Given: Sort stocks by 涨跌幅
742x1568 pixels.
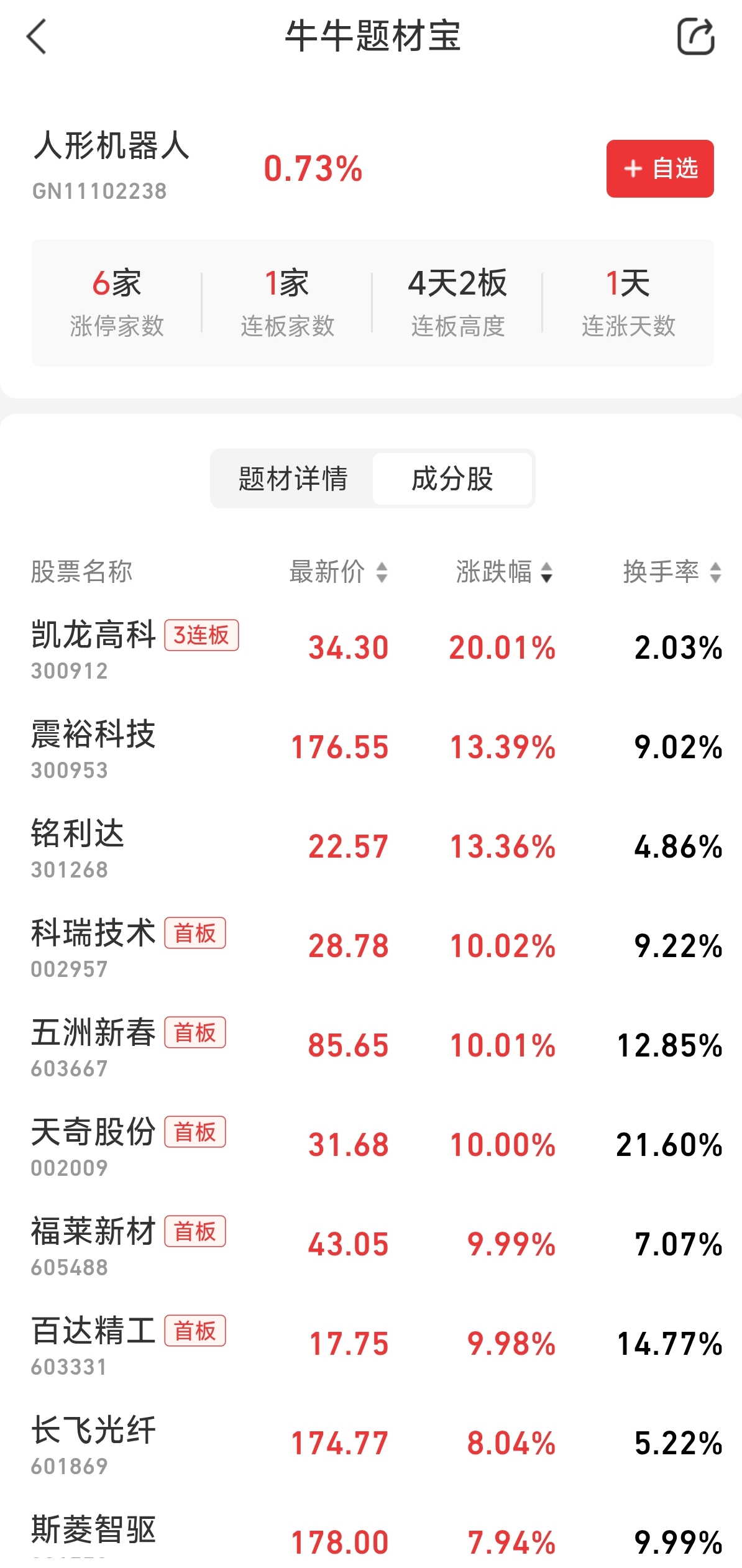Looking at the screenshot, I should [504, 572].
